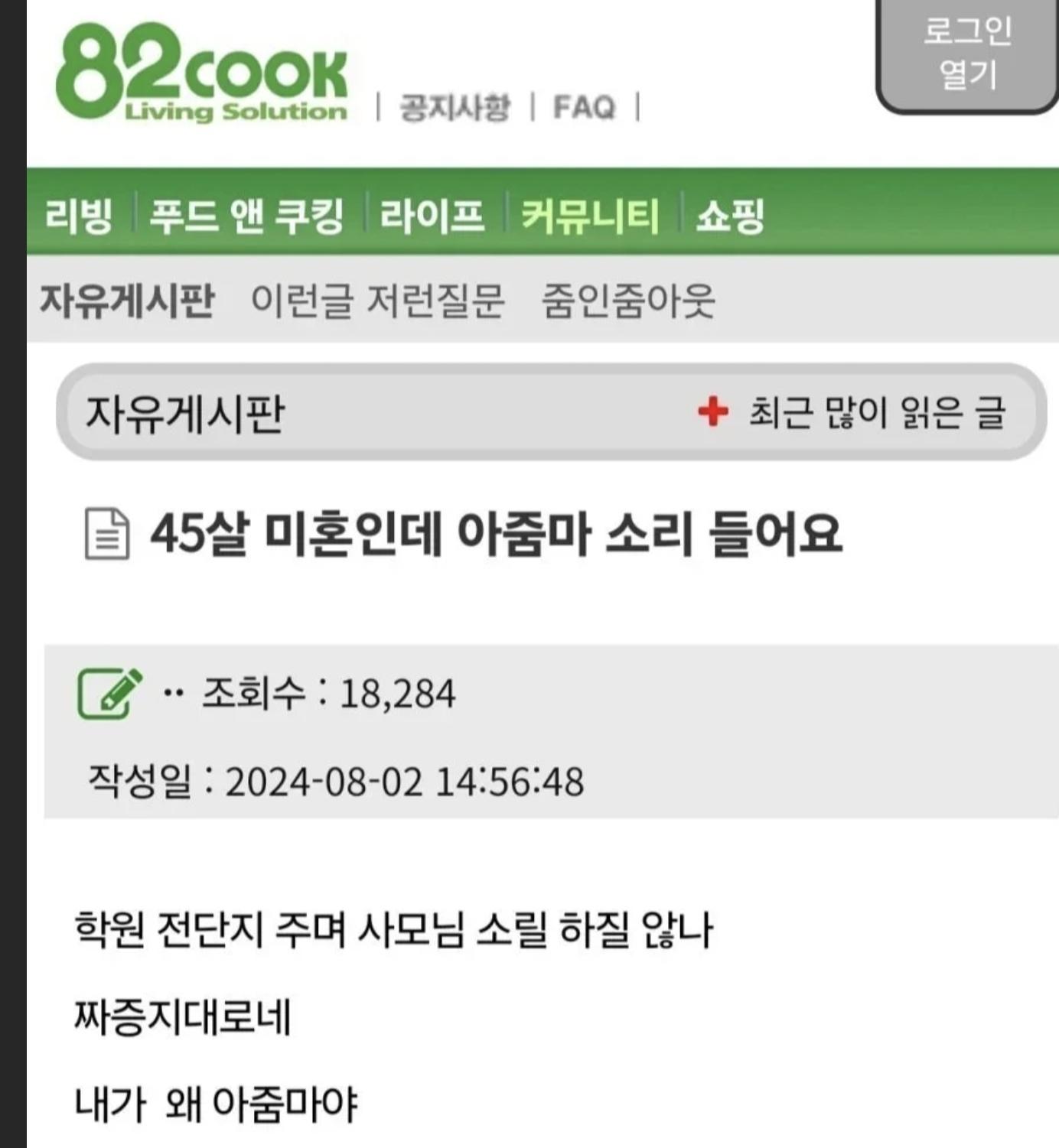Image resolution: width=1059 pixels, height=1148 pixels.
Task: Open the 줌인줌아웃 board
Action: pos(628,300)
